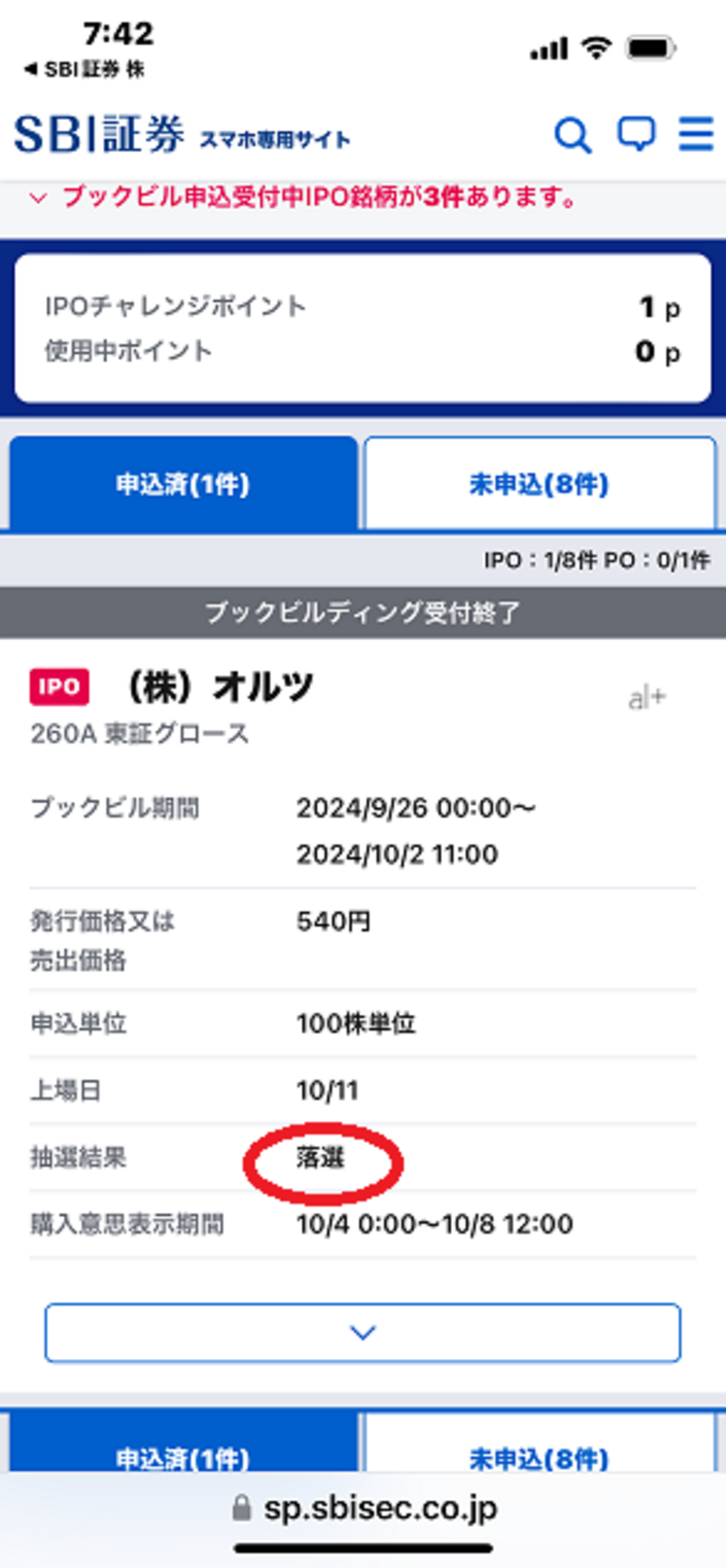Go to SBI証券 home via logo
This screenshot has height=1568, width=726.
tap(99, 135)
